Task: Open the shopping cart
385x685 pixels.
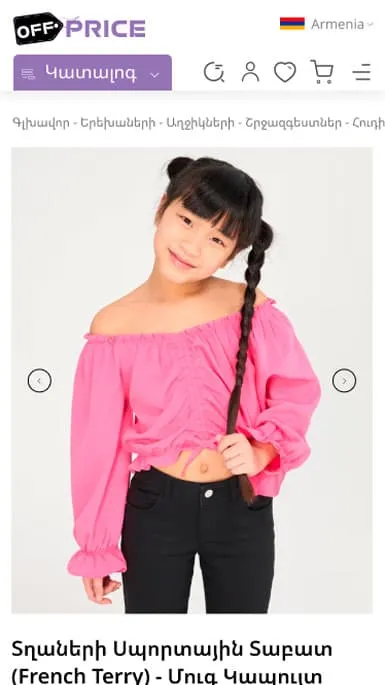Action: [x=322, y=72]
